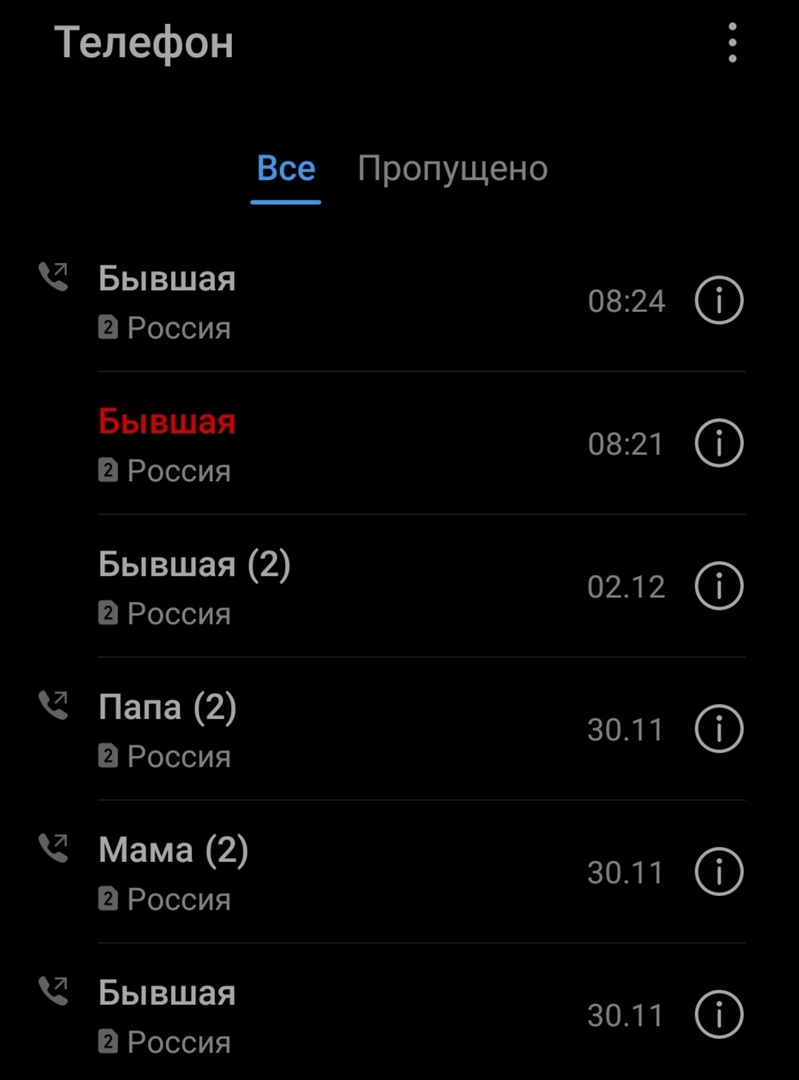Tap the info icon next to Мама

coord(719,872)
